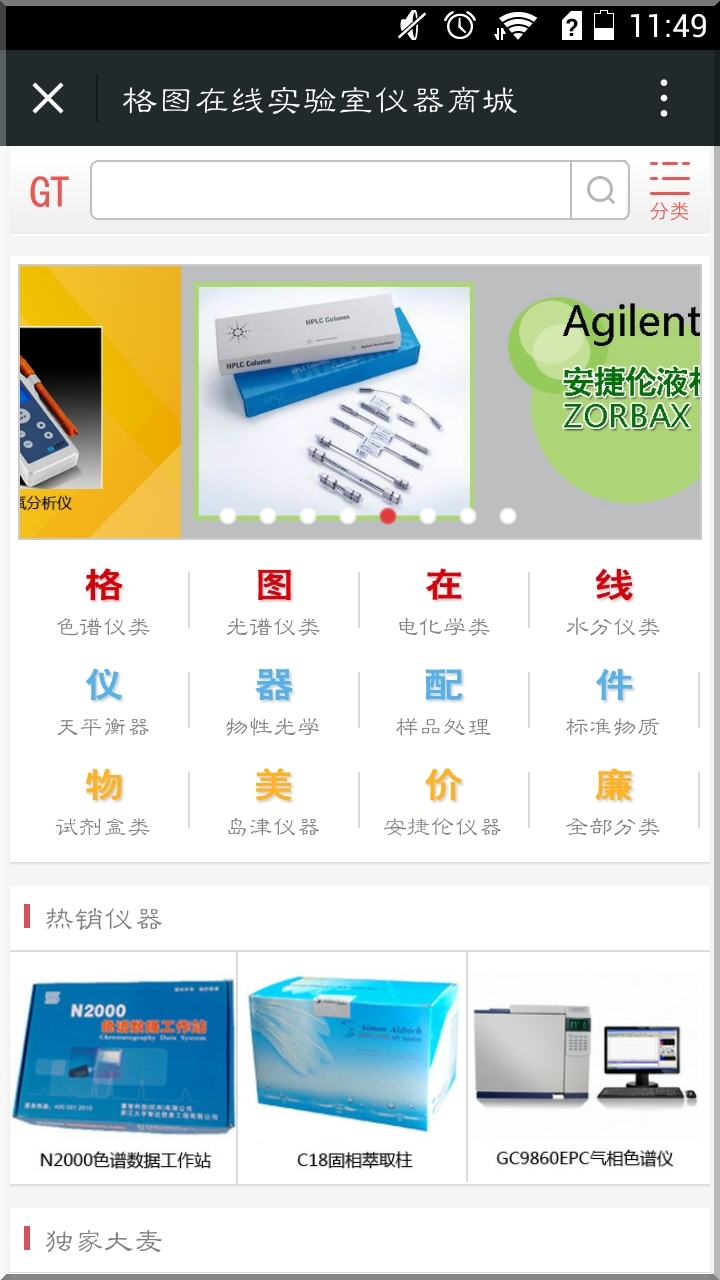Select the red carousel indicator dot

pos(387,517)
